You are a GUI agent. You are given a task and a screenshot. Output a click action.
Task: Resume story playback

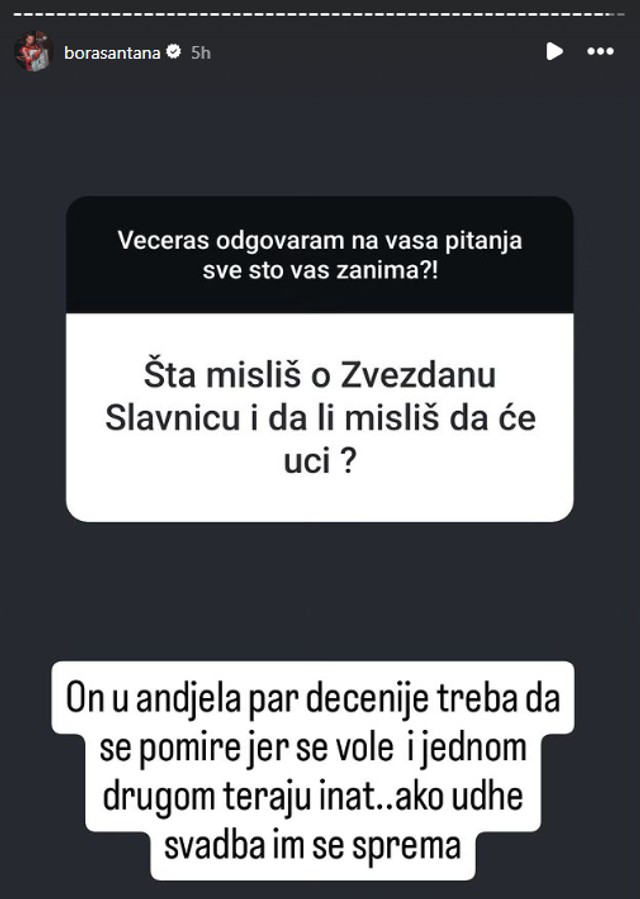555,51
